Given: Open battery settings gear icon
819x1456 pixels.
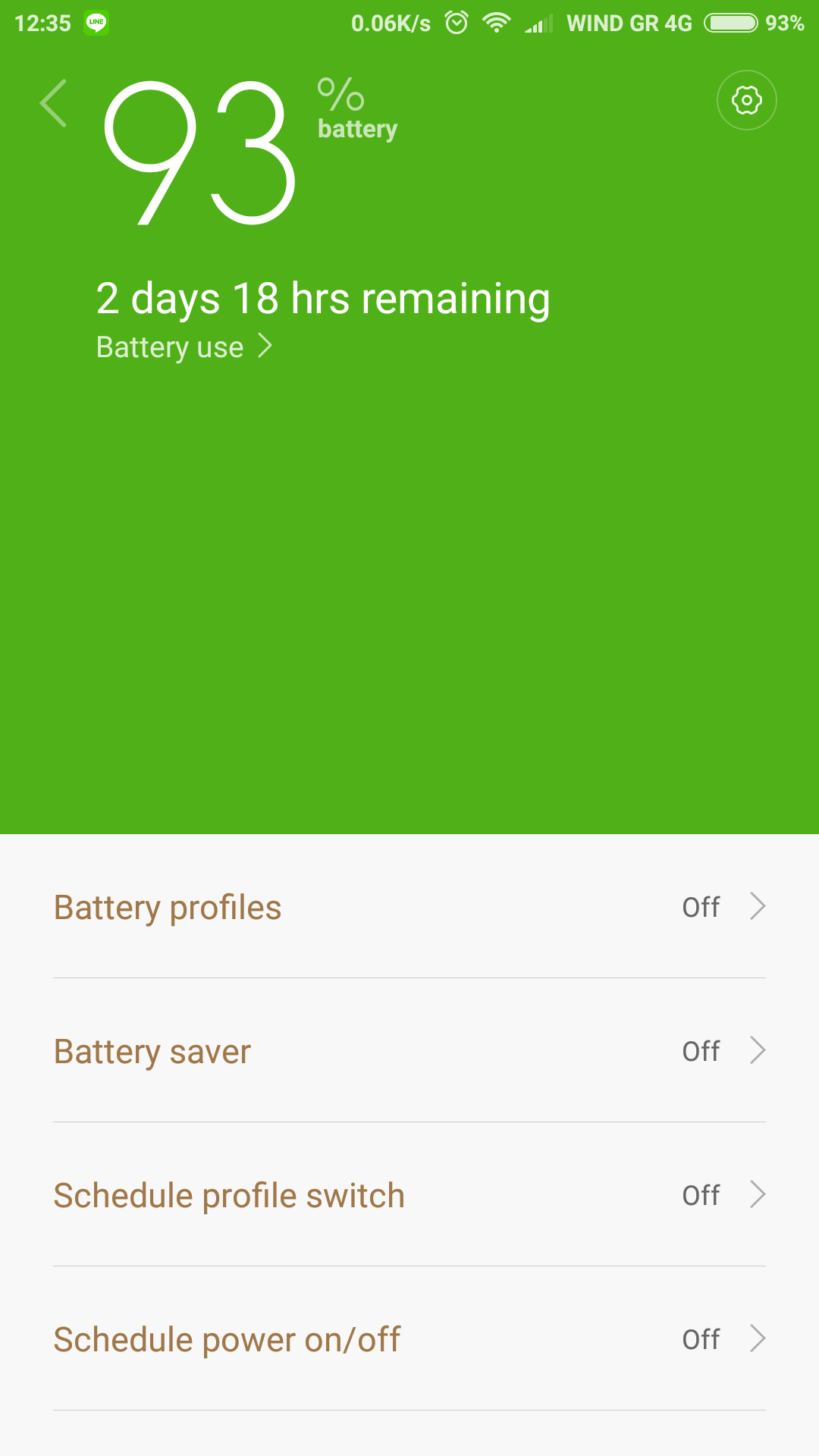Looking at the screenshot, I should click(x=746, y=100).
